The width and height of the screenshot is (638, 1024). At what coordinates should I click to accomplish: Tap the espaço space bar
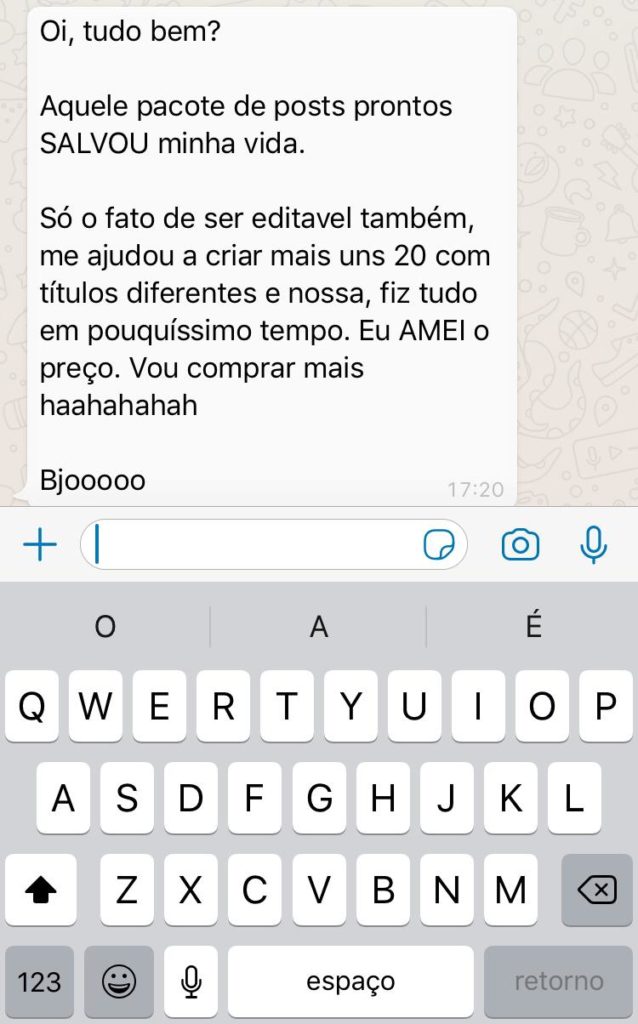click(x=350, y=981)
